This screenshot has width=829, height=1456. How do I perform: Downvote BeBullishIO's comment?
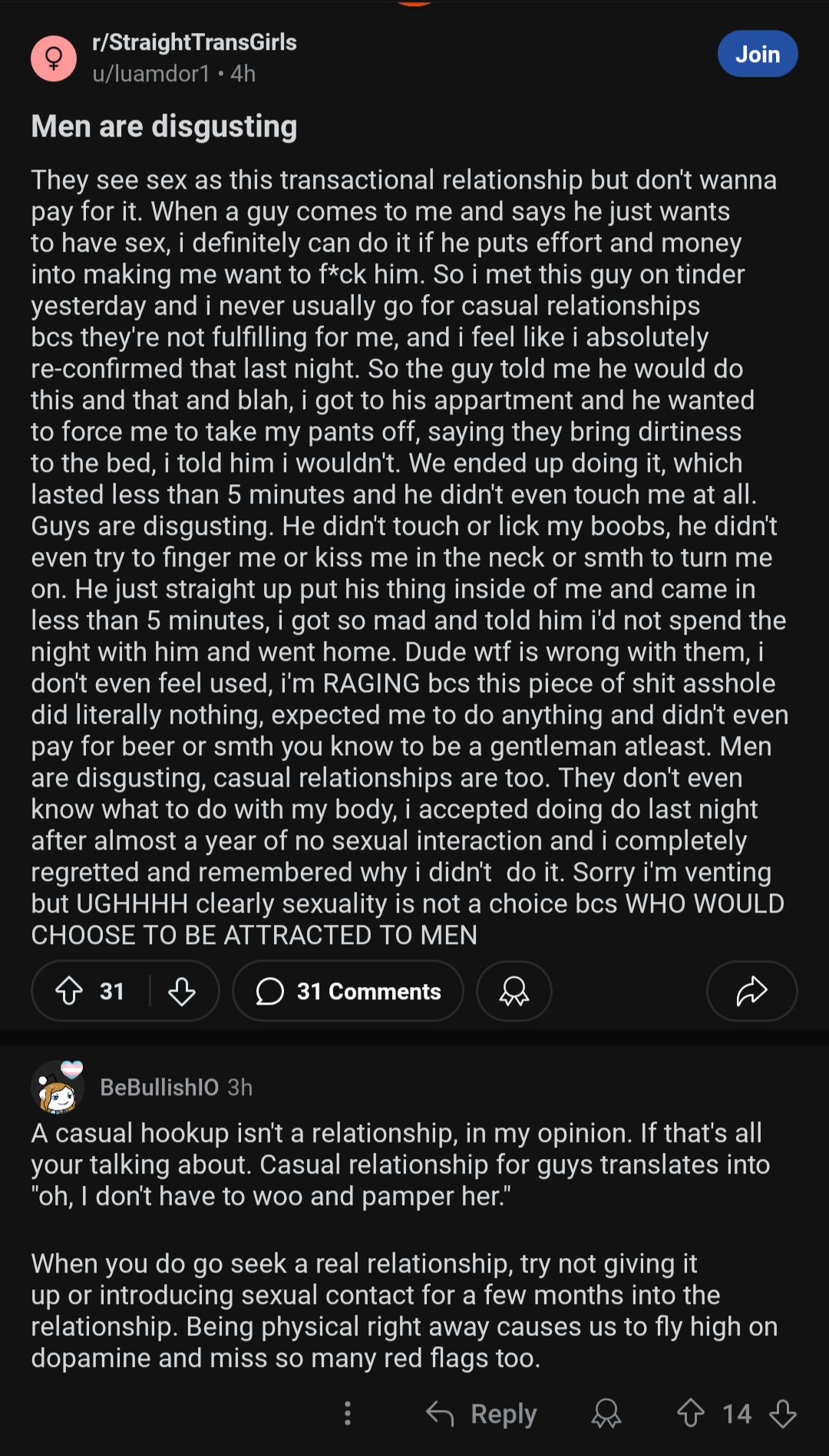[783, 1413]
